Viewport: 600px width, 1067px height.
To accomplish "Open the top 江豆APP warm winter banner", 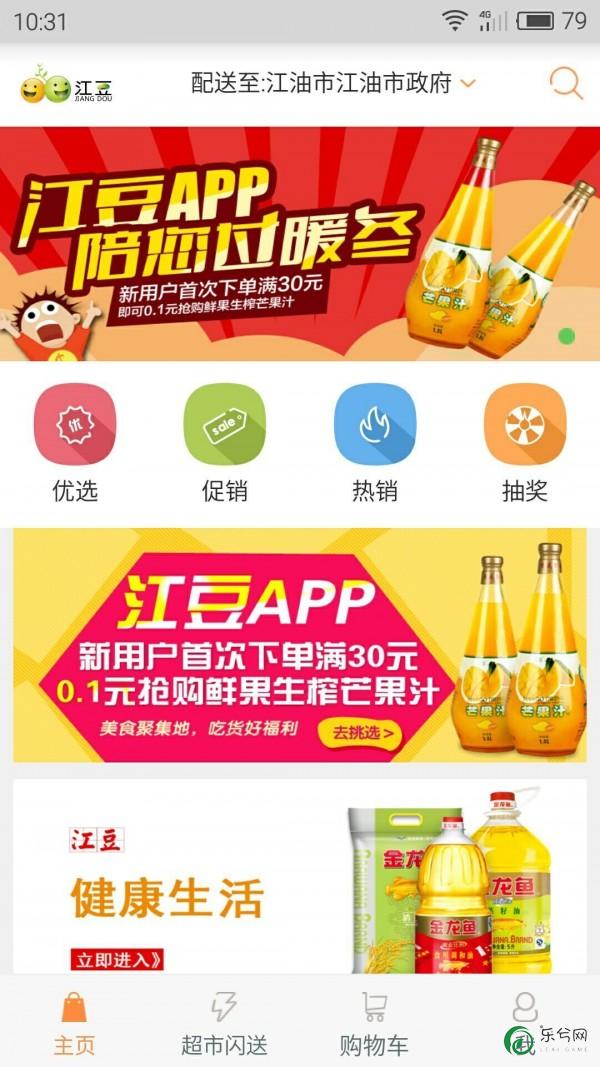I will click(300, 243).
